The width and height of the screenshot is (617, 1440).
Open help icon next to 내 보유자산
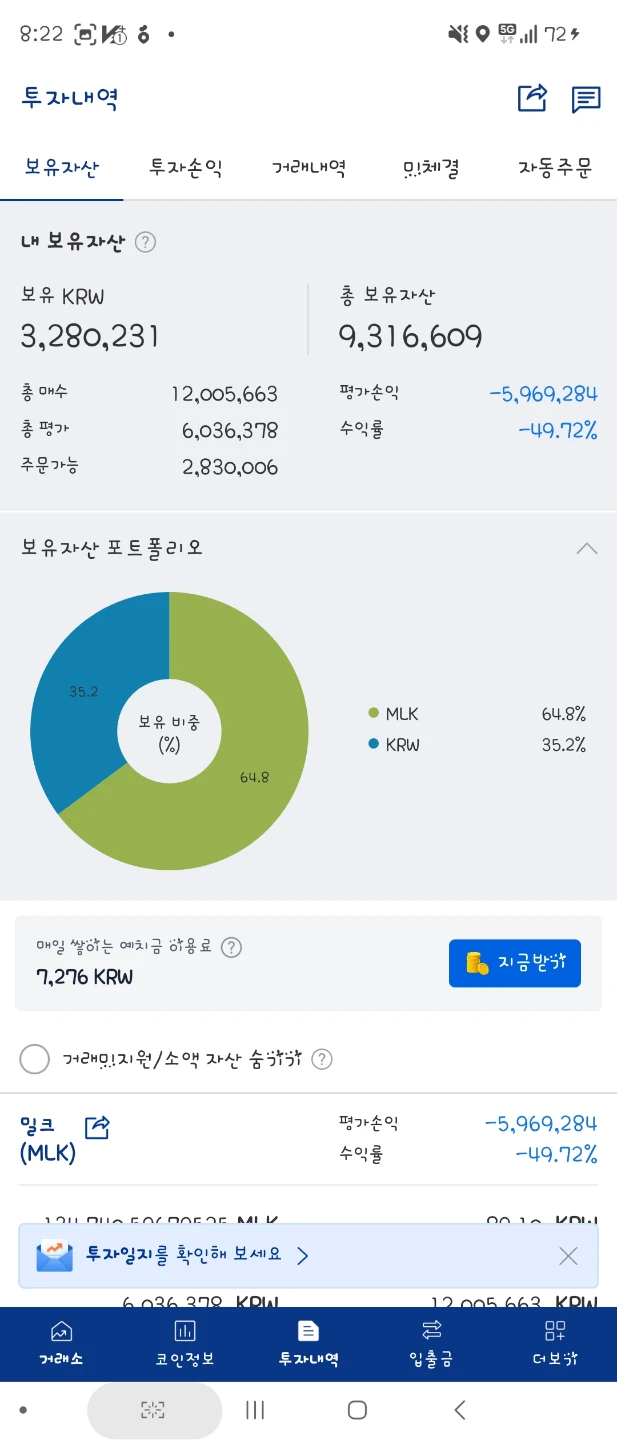(145, 242)
